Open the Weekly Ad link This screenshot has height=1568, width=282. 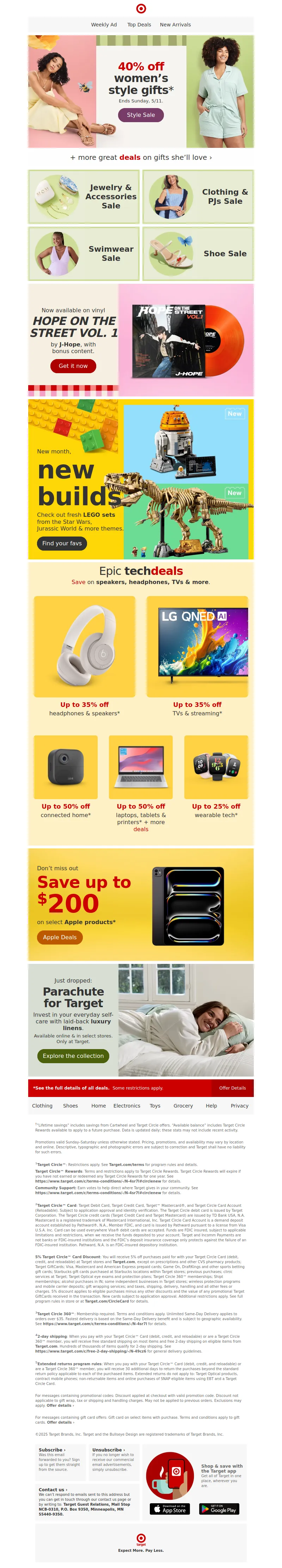pos(104,25)
